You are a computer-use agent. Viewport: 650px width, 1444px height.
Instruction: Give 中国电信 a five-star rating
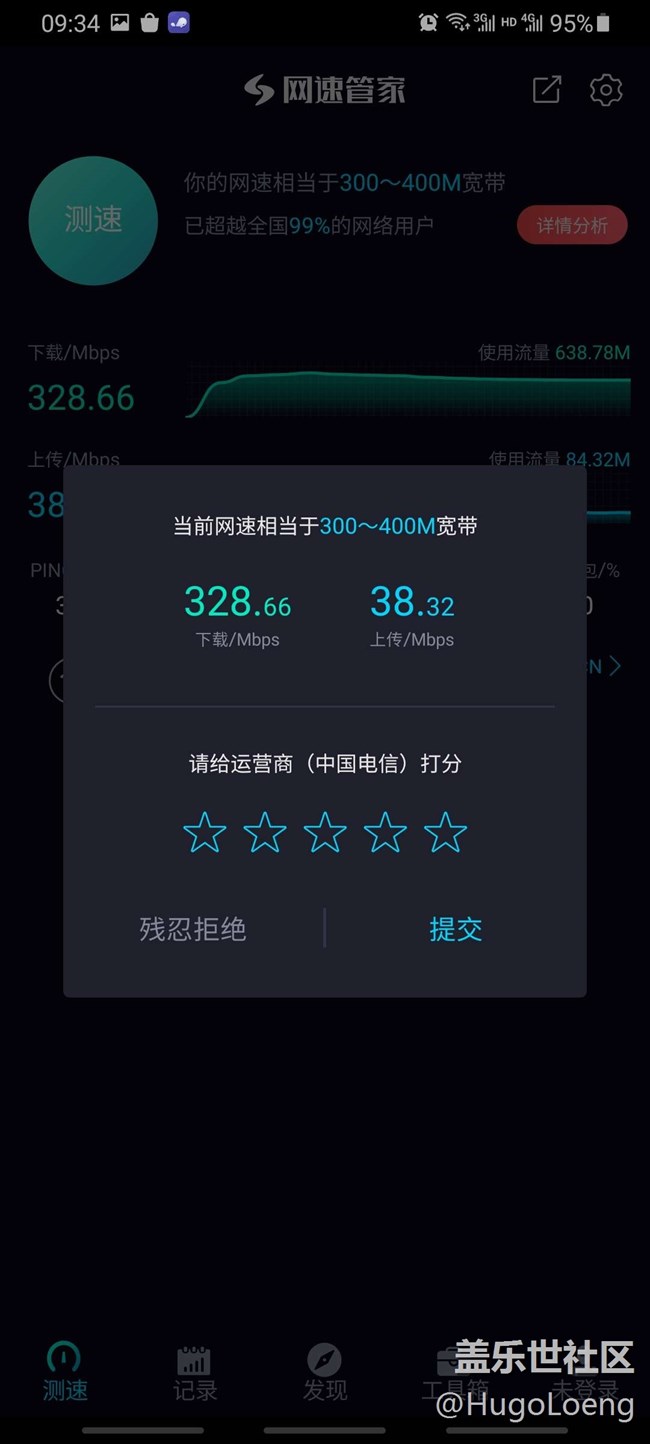pos(445,832)
